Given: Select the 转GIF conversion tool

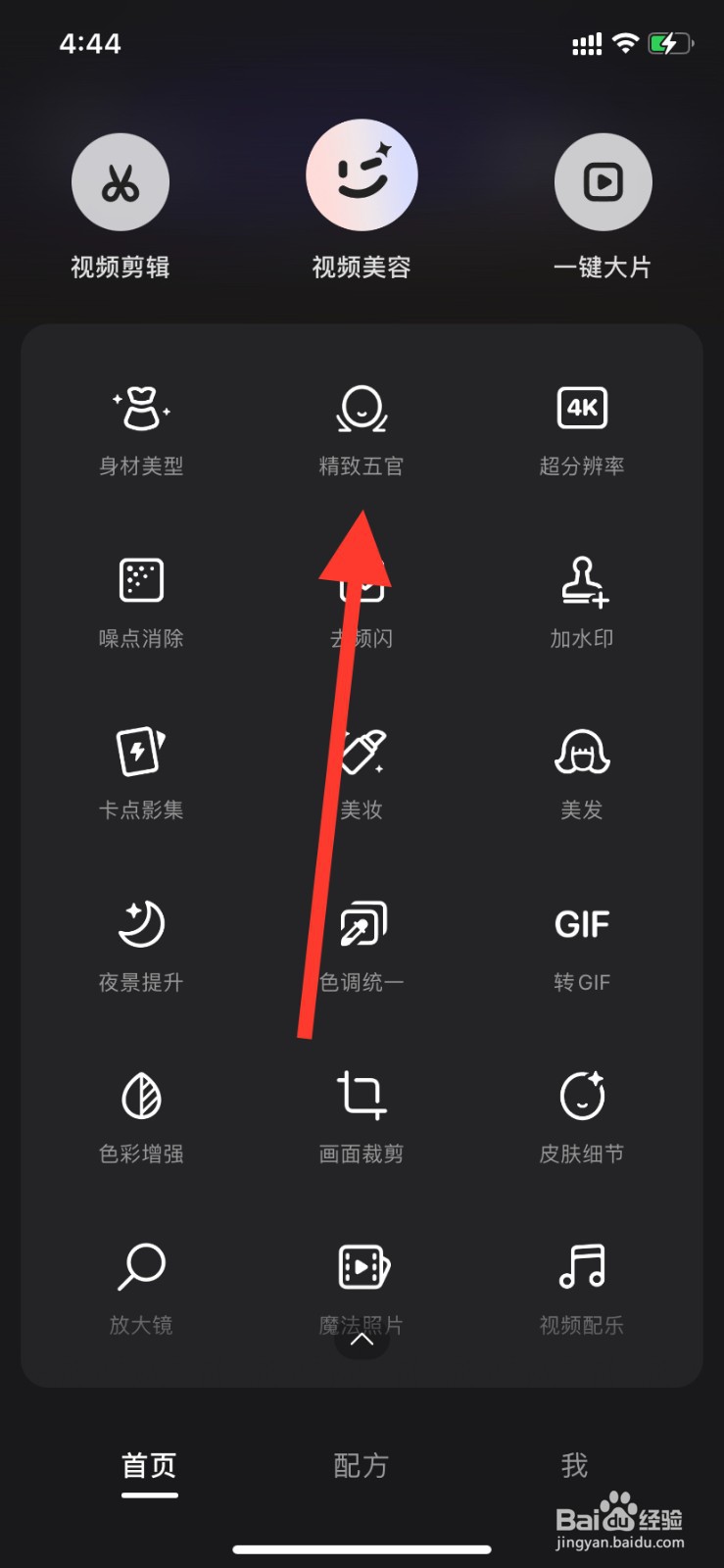Looking at the screenshot, I should pyautogui.click(x=582, y=944).
